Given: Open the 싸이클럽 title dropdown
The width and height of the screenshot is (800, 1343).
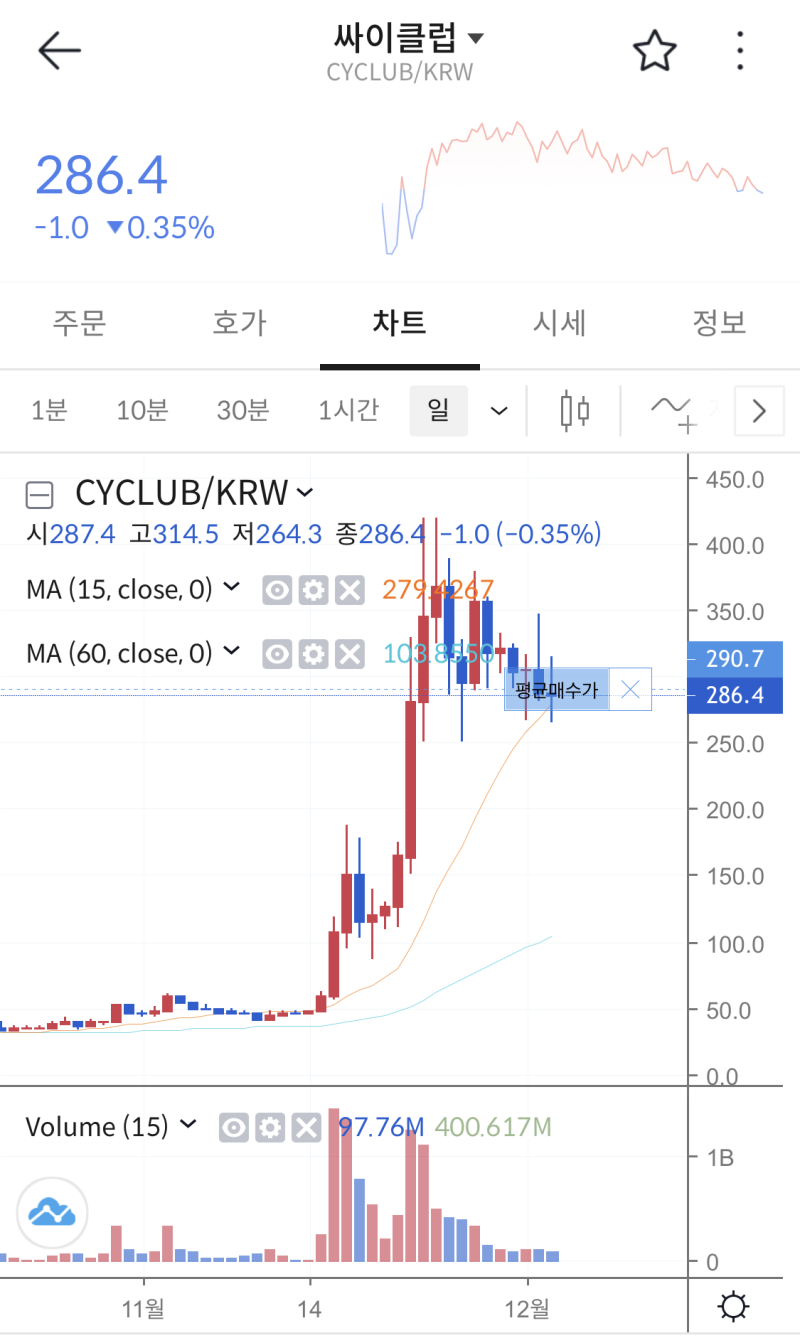Looking at the screenshot, I should (476, 36).
